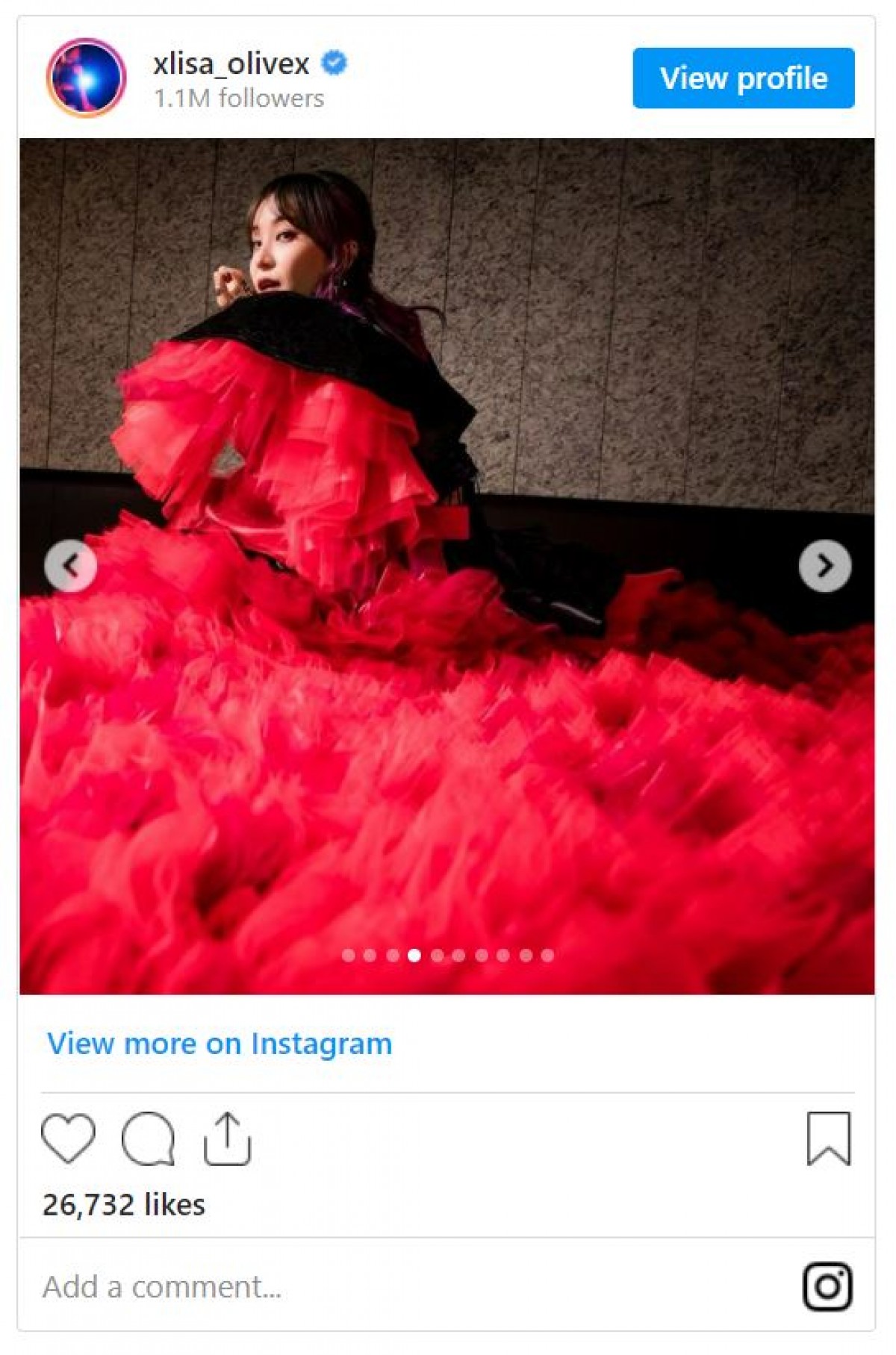
Task: Open xlisa_olivex username link
Action: tap(231, 64)
